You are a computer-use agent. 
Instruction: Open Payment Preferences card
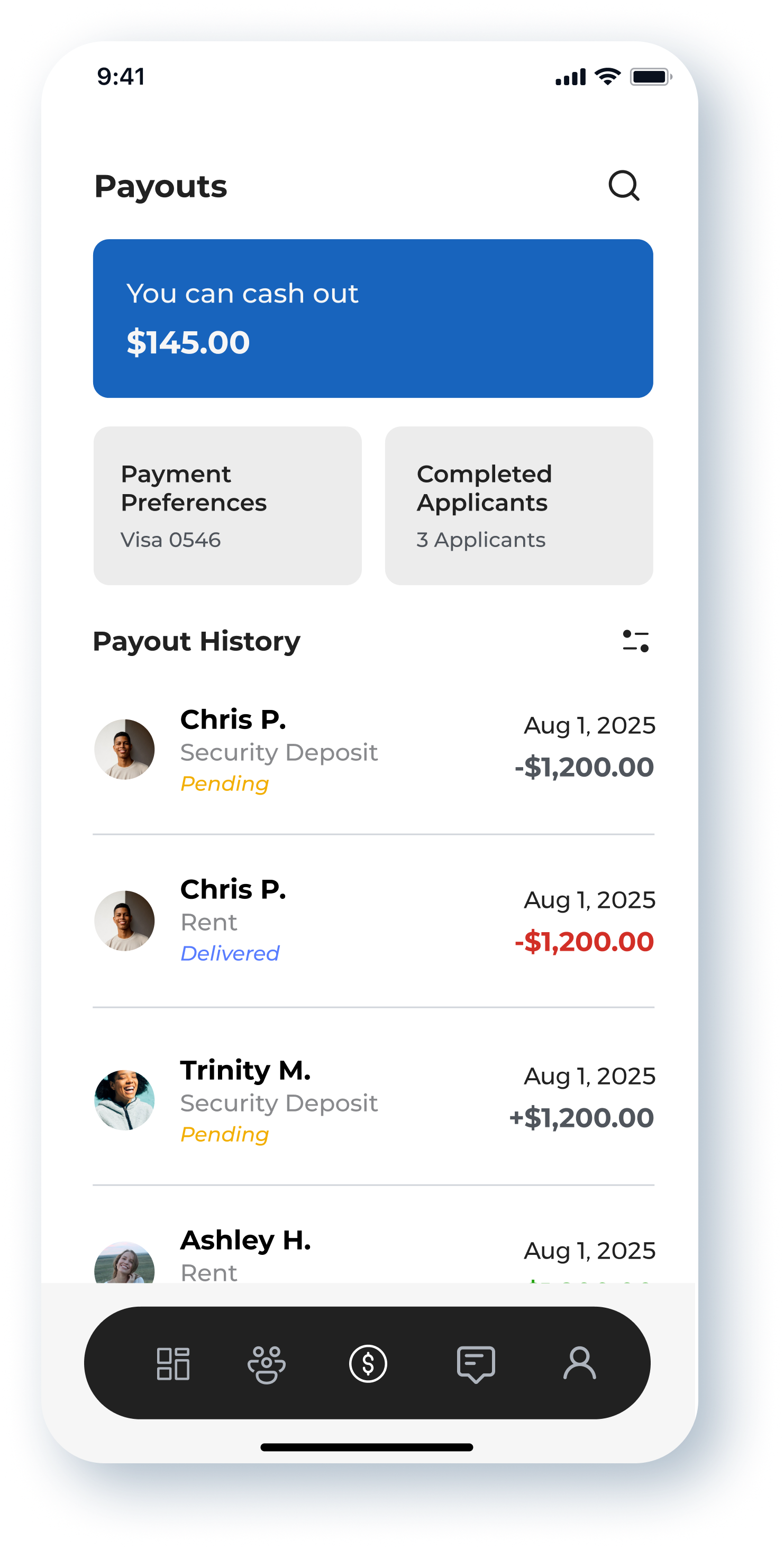click(x=227, y=505)
